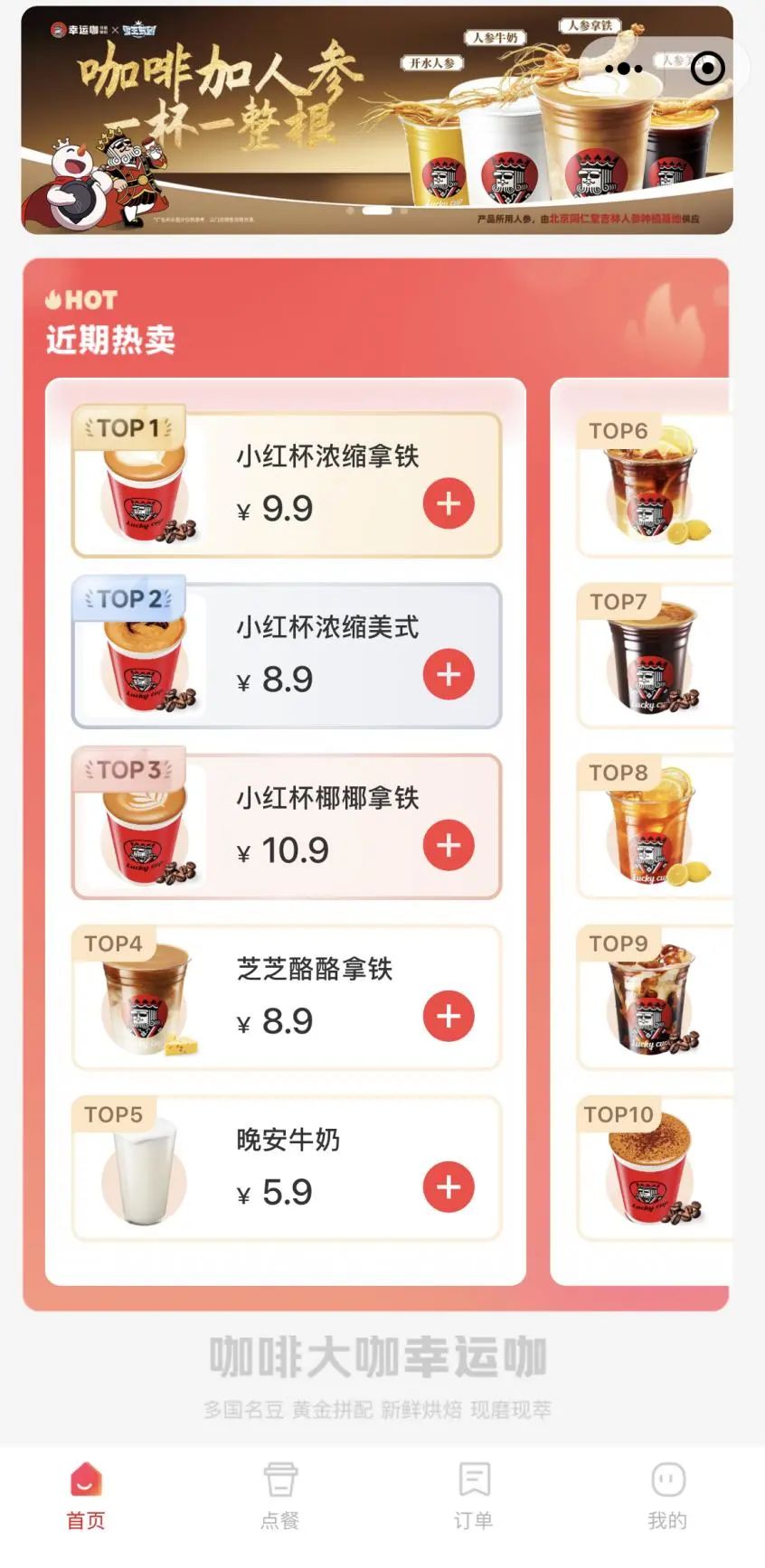This screenshot has width=765, height=1568.
Task: Open the 订单 tab
Action: (474, 1496)
